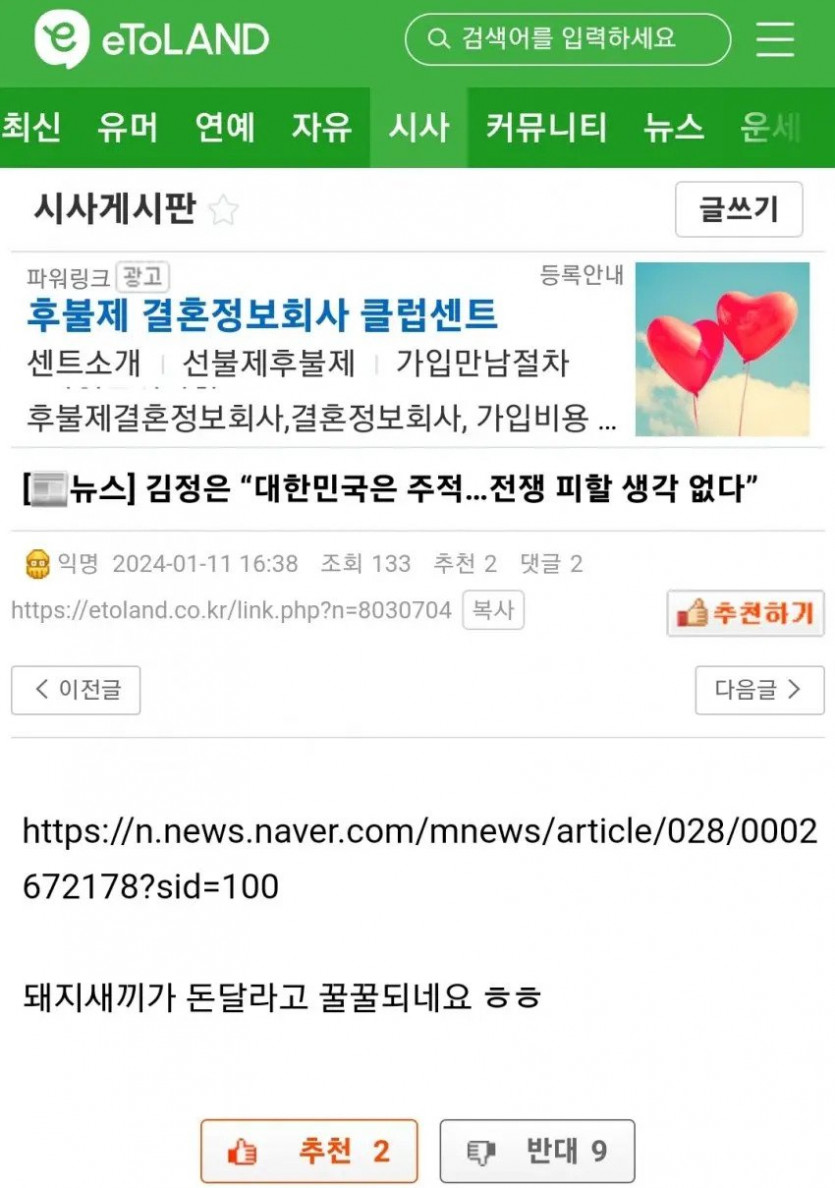Open the eToLAND home logo
This screenshot has width=835, height=1188.
click(x=151, y=40)
